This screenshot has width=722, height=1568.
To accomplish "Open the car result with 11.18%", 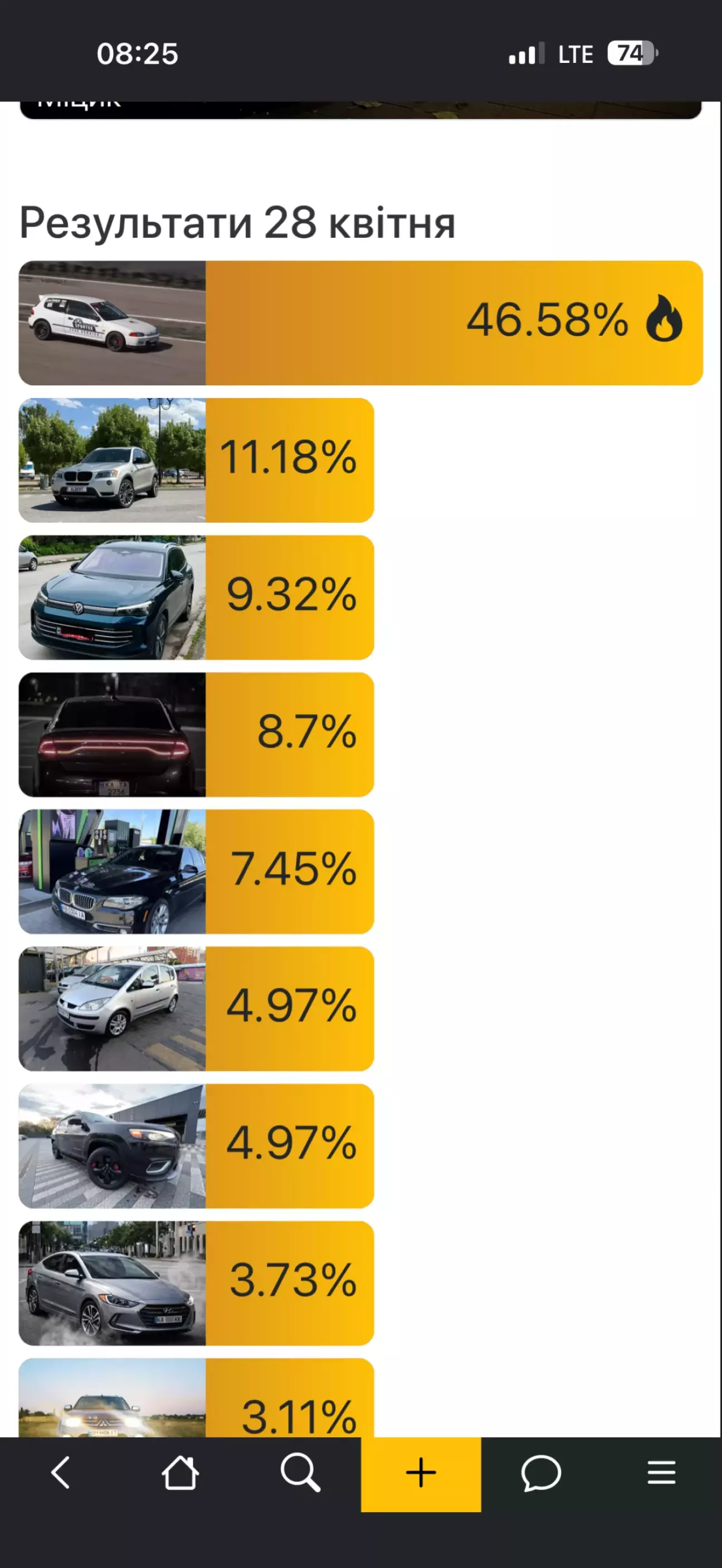I will click(196, 460).
